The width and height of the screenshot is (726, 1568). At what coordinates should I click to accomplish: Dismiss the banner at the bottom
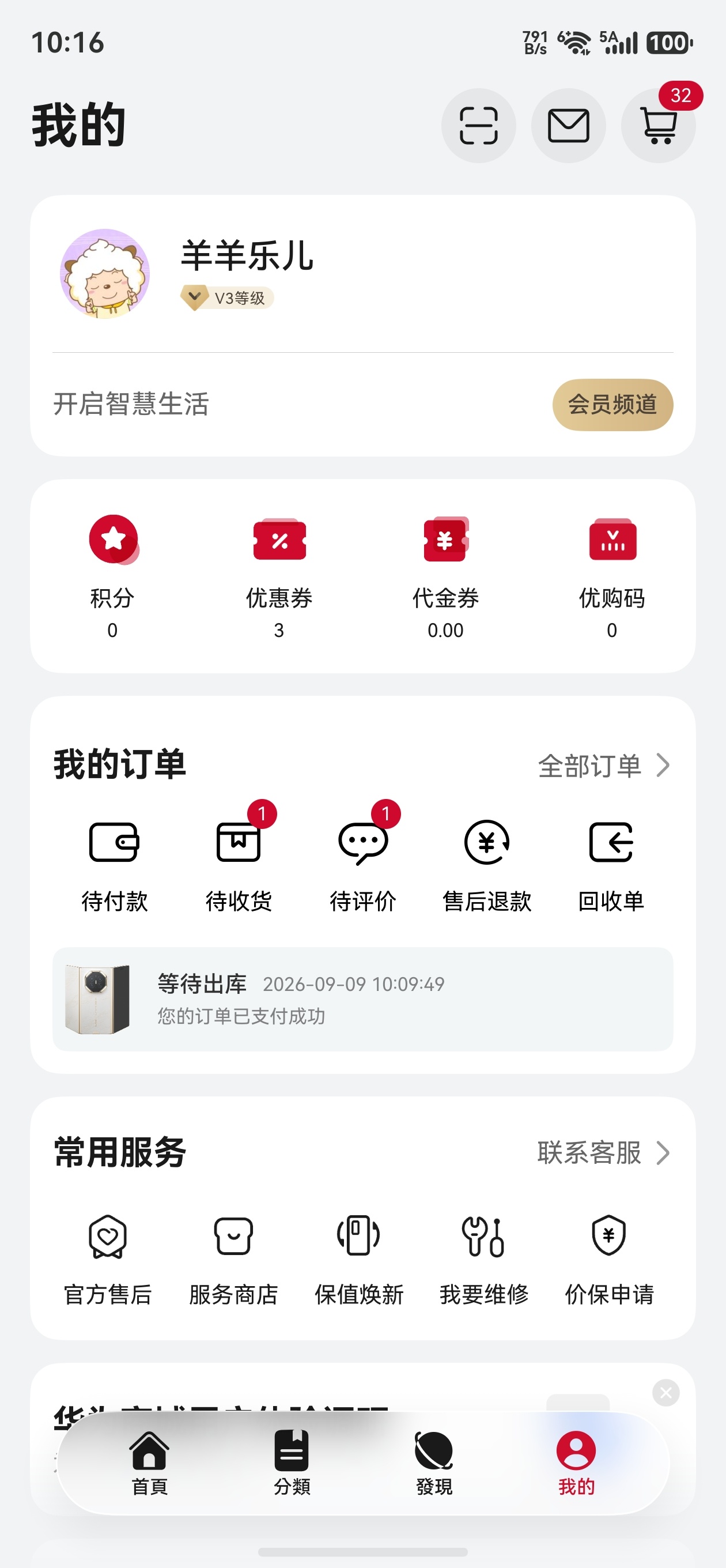665,1393
